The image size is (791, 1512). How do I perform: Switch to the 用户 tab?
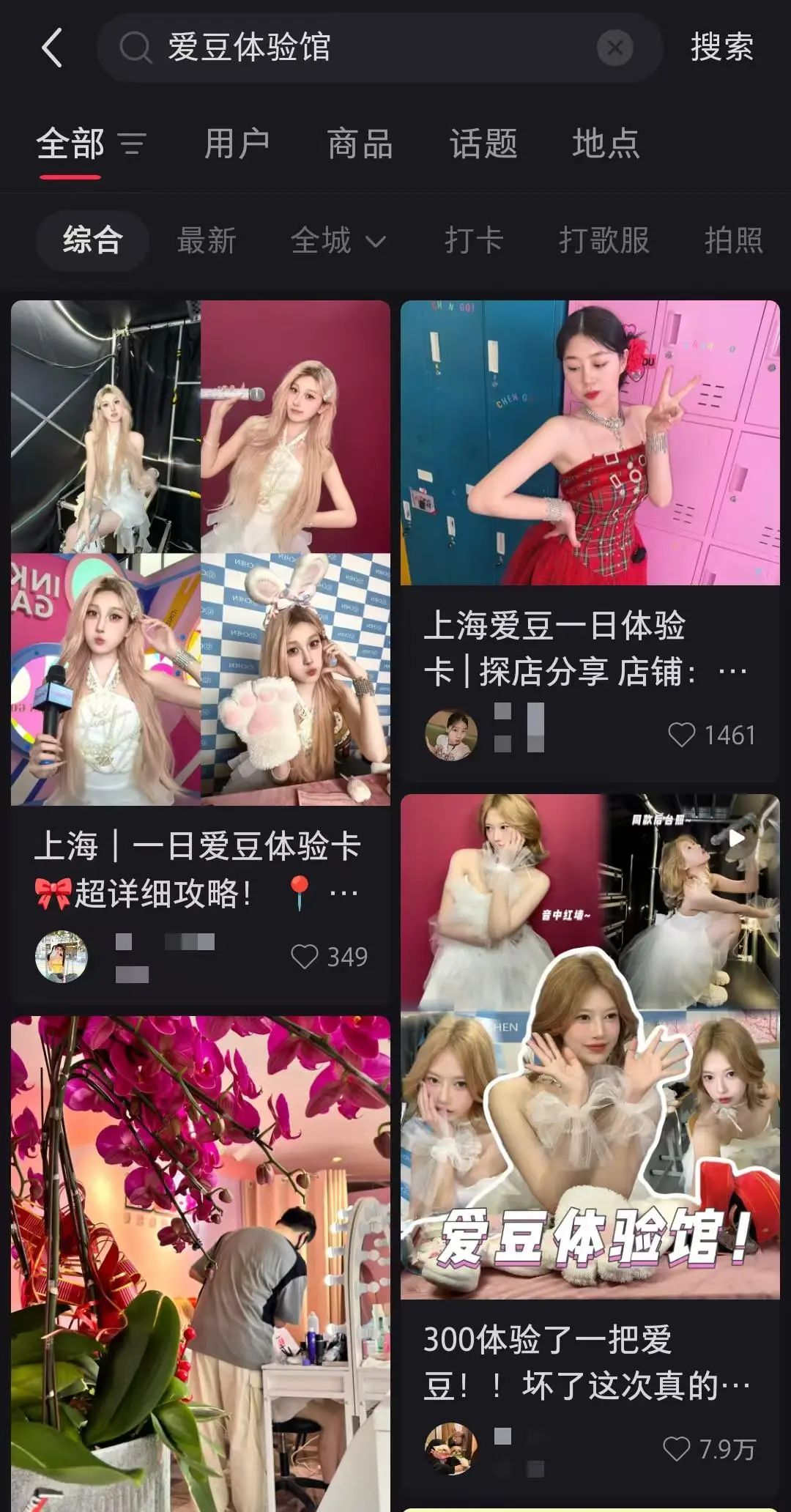click(x=237, y=144)
